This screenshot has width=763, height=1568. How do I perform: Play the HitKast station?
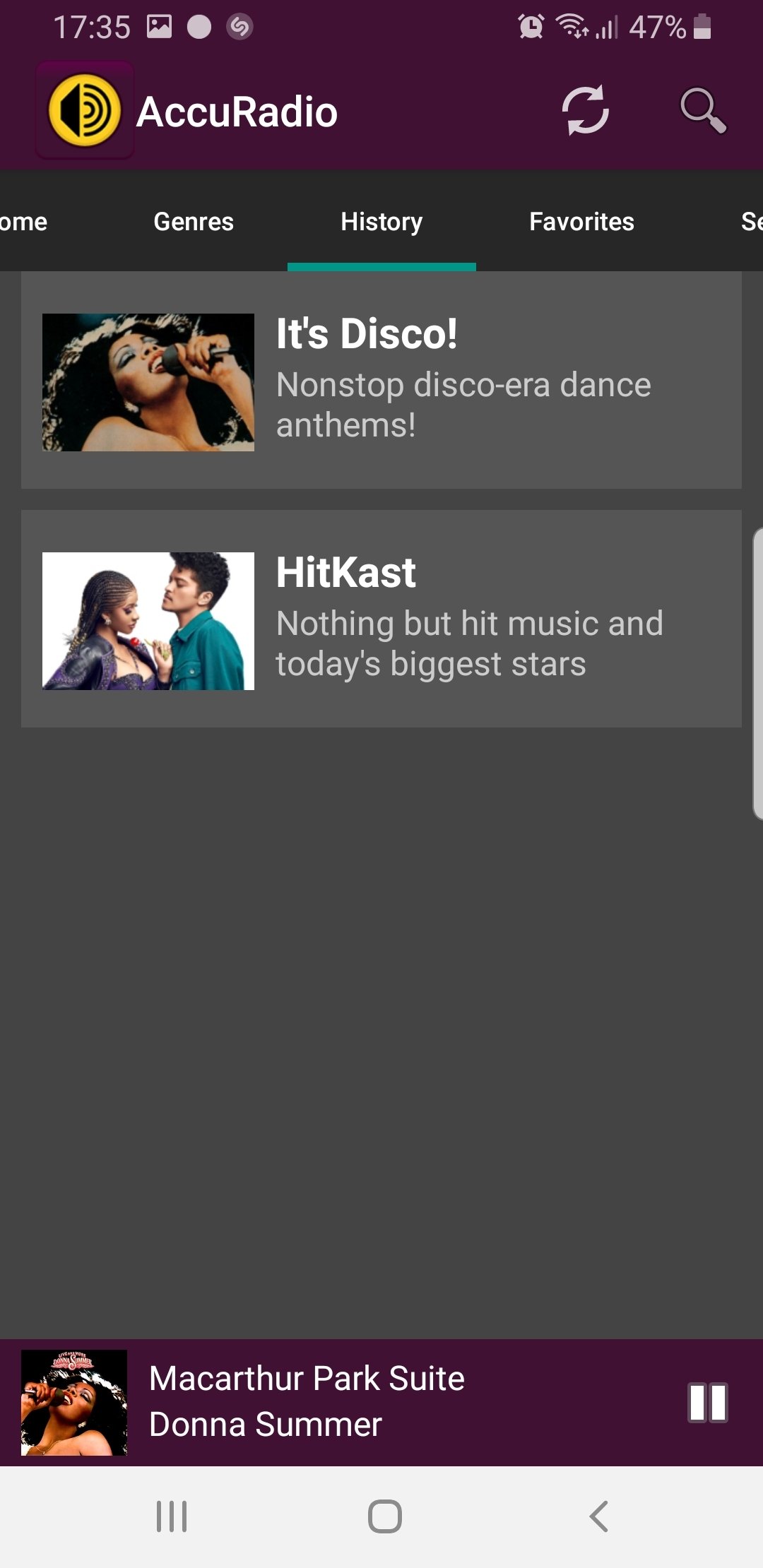pos(381,619)
